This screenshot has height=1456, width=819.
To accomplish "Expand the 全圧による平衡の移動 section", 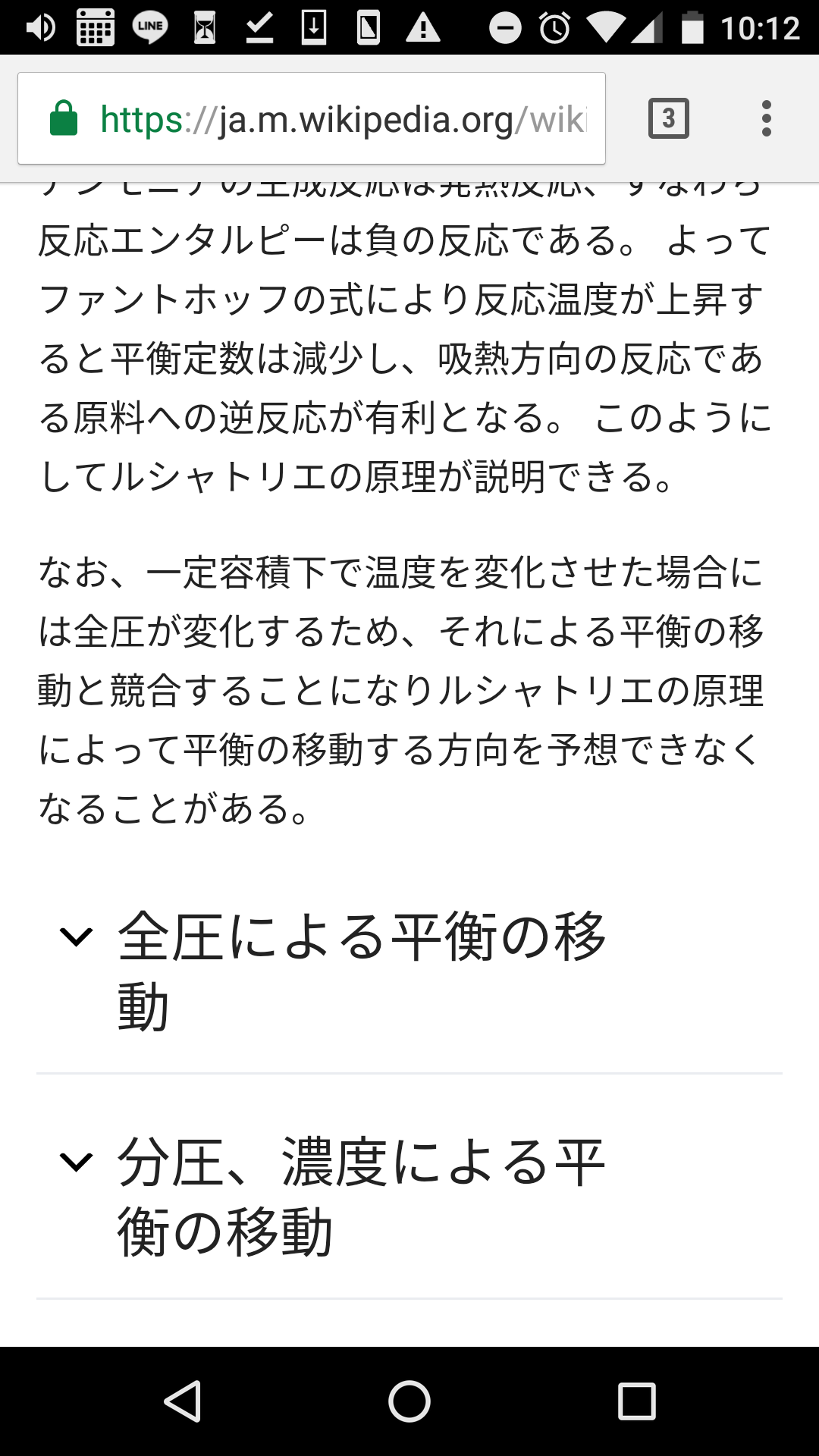I will tap(409, 971).
